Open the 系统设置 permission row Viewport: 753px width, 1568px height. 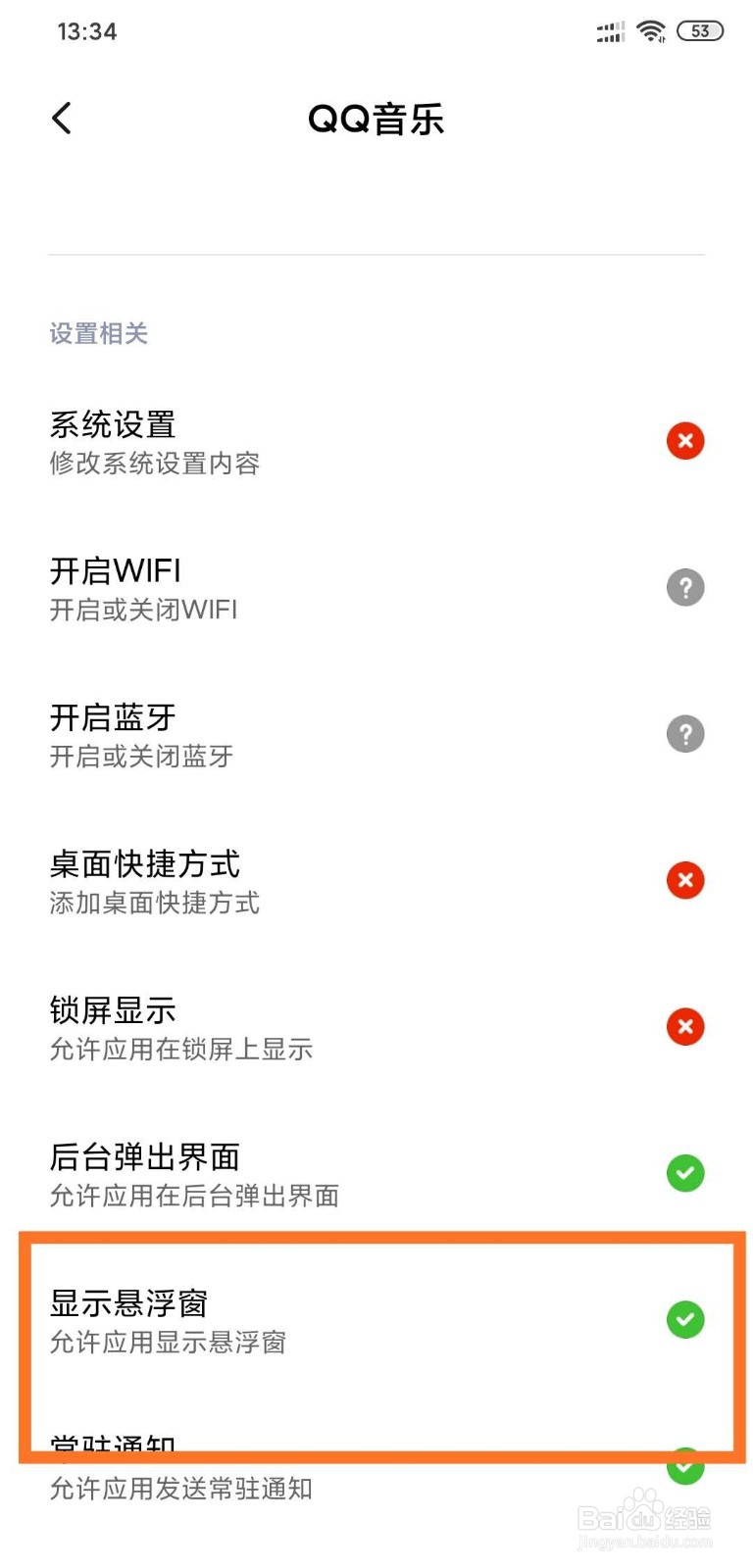(376, 441)
